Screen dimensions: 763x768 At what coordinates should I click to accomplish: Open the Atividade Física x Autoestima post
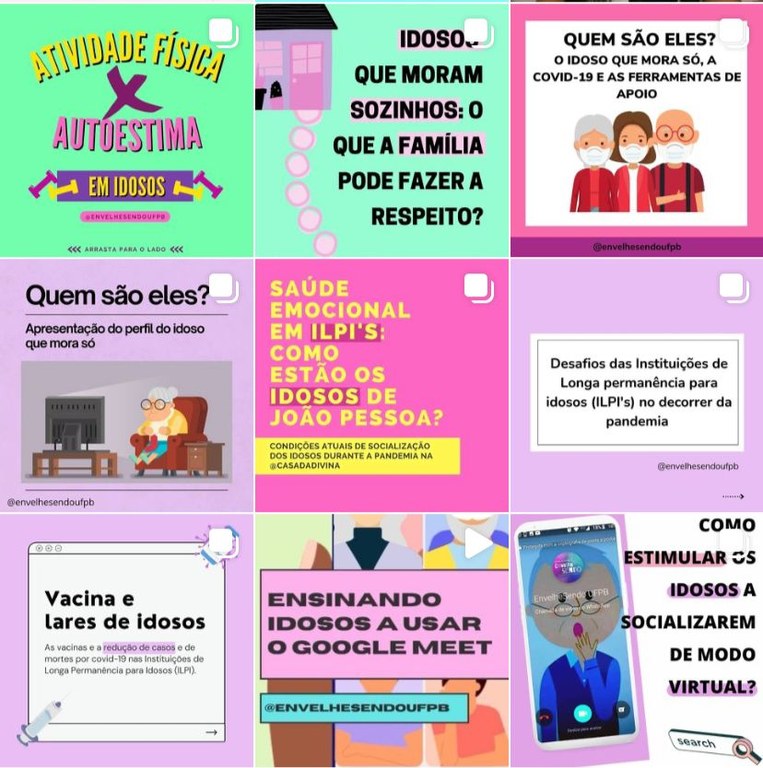pyautogui.click(x=126, y=130)
